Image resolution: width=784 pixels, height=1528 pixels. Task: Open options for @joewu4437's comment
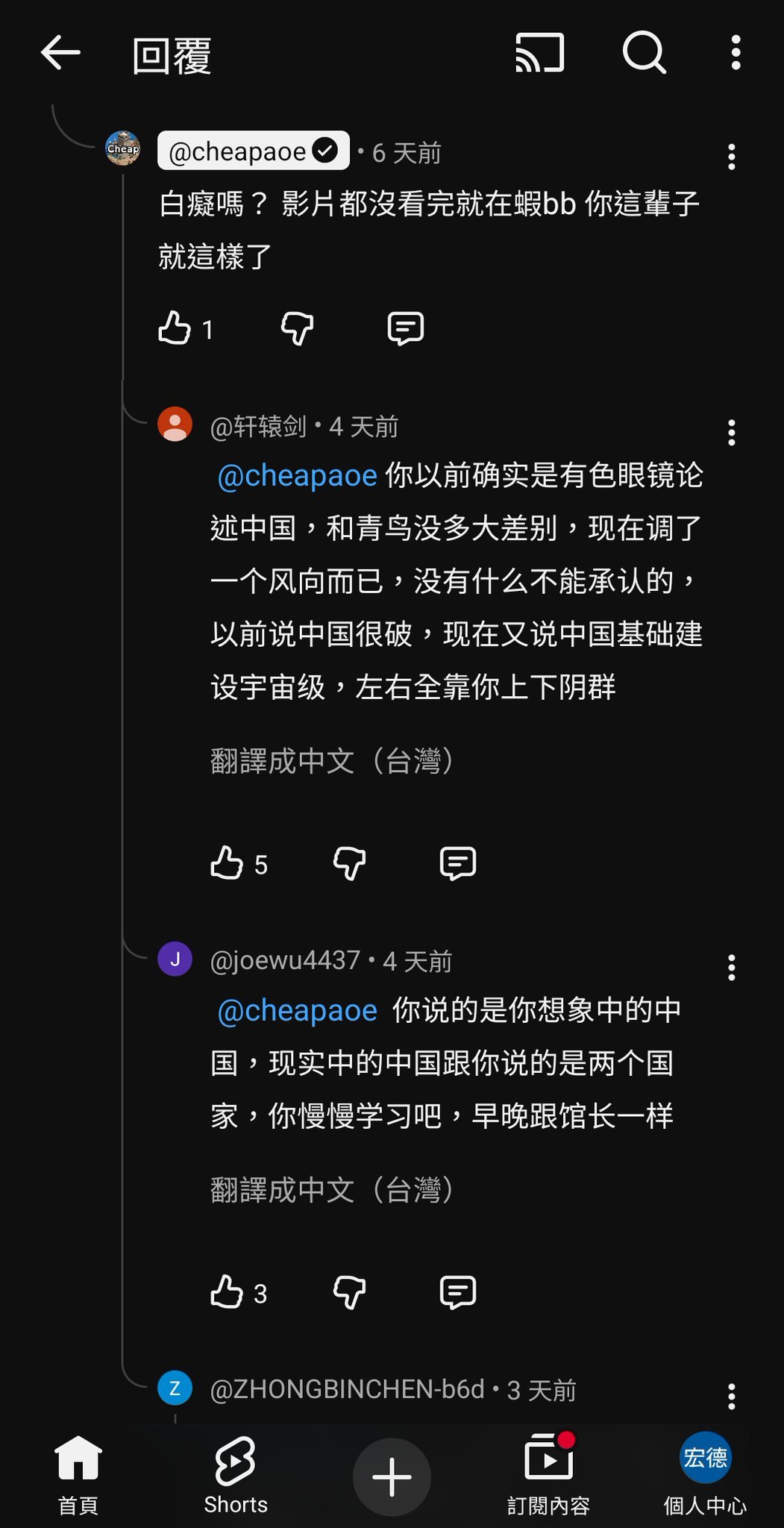coord(731,968)
